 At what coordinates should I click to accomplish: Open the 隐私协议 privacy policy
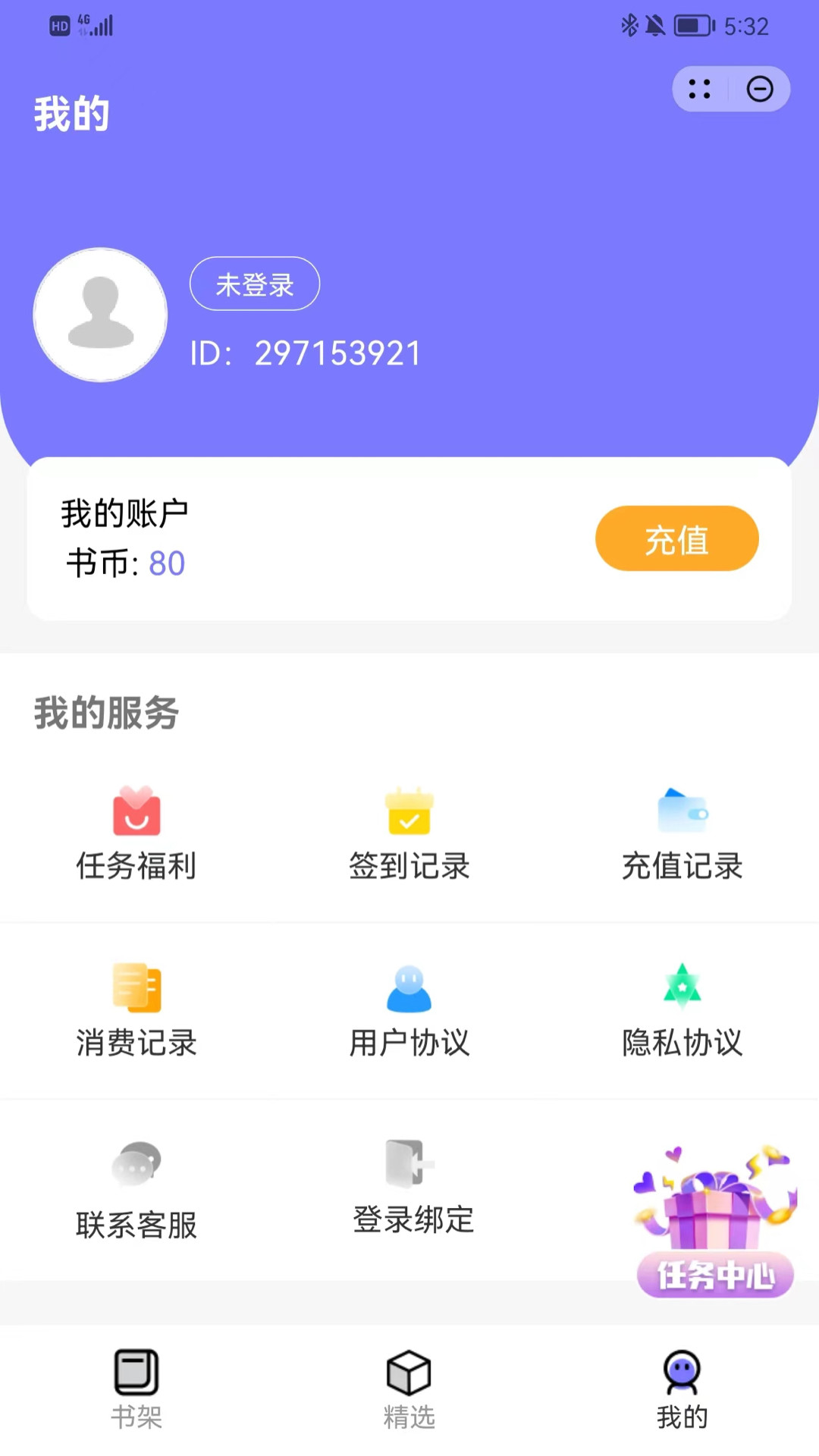coord(682,1011)
